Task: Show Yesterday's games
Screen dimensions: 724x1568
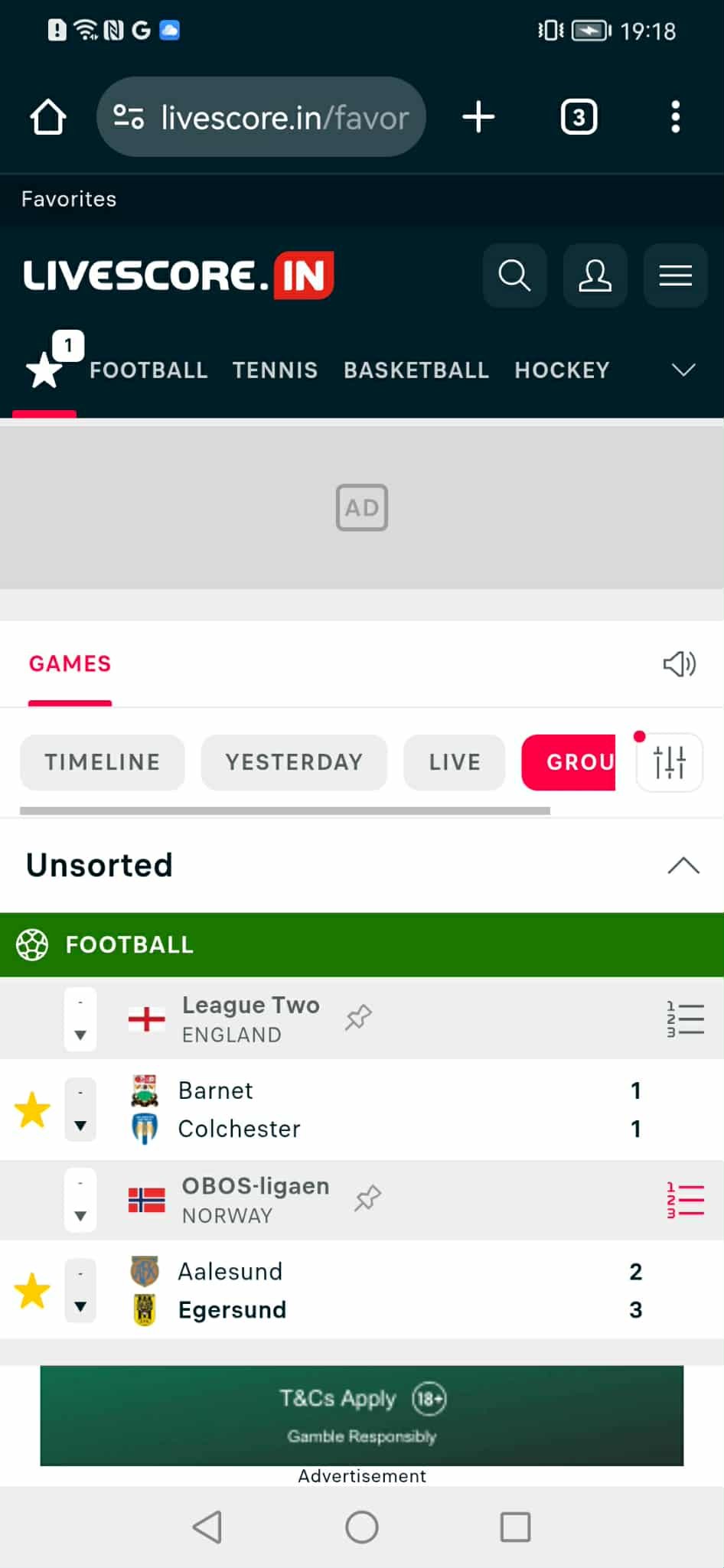Action: [x=294, y=762]
